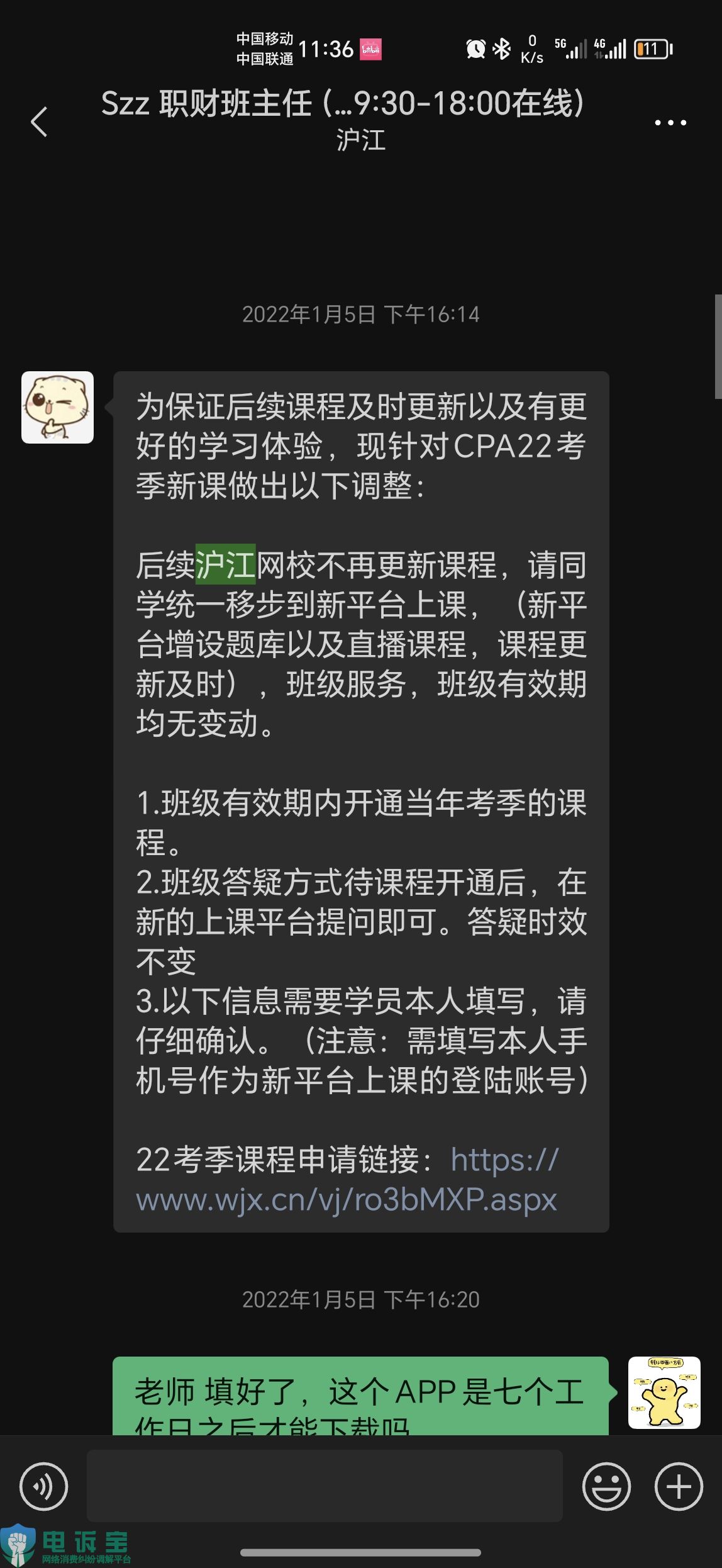Open the plus attachment menu
The image size is (722, 1568).
[679, 1486]
